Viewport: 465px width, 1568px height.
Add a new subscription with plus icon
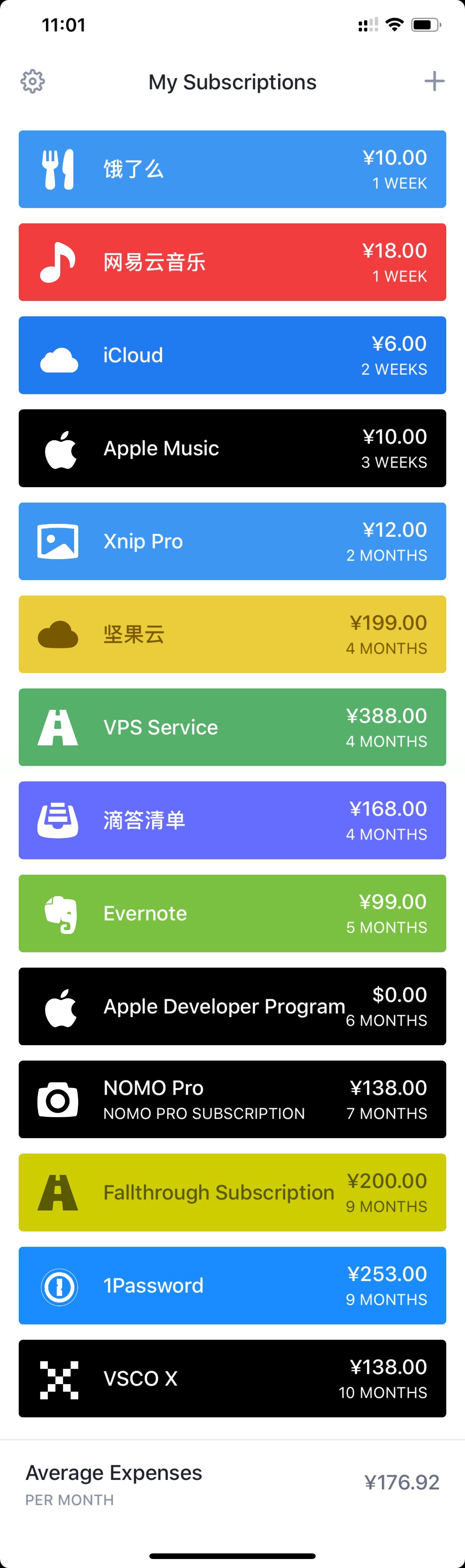point(434,81)
